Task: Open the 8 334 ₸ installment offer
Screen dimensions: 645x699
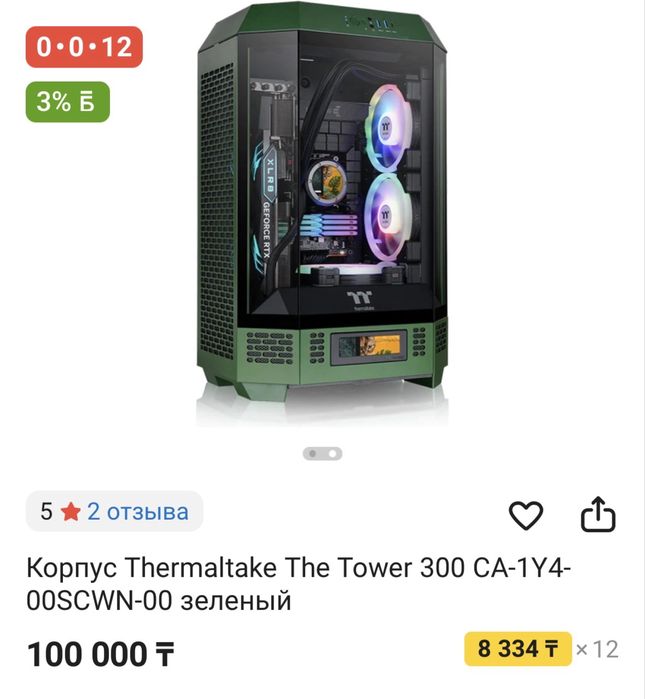Action: click(x=518, y=649)
